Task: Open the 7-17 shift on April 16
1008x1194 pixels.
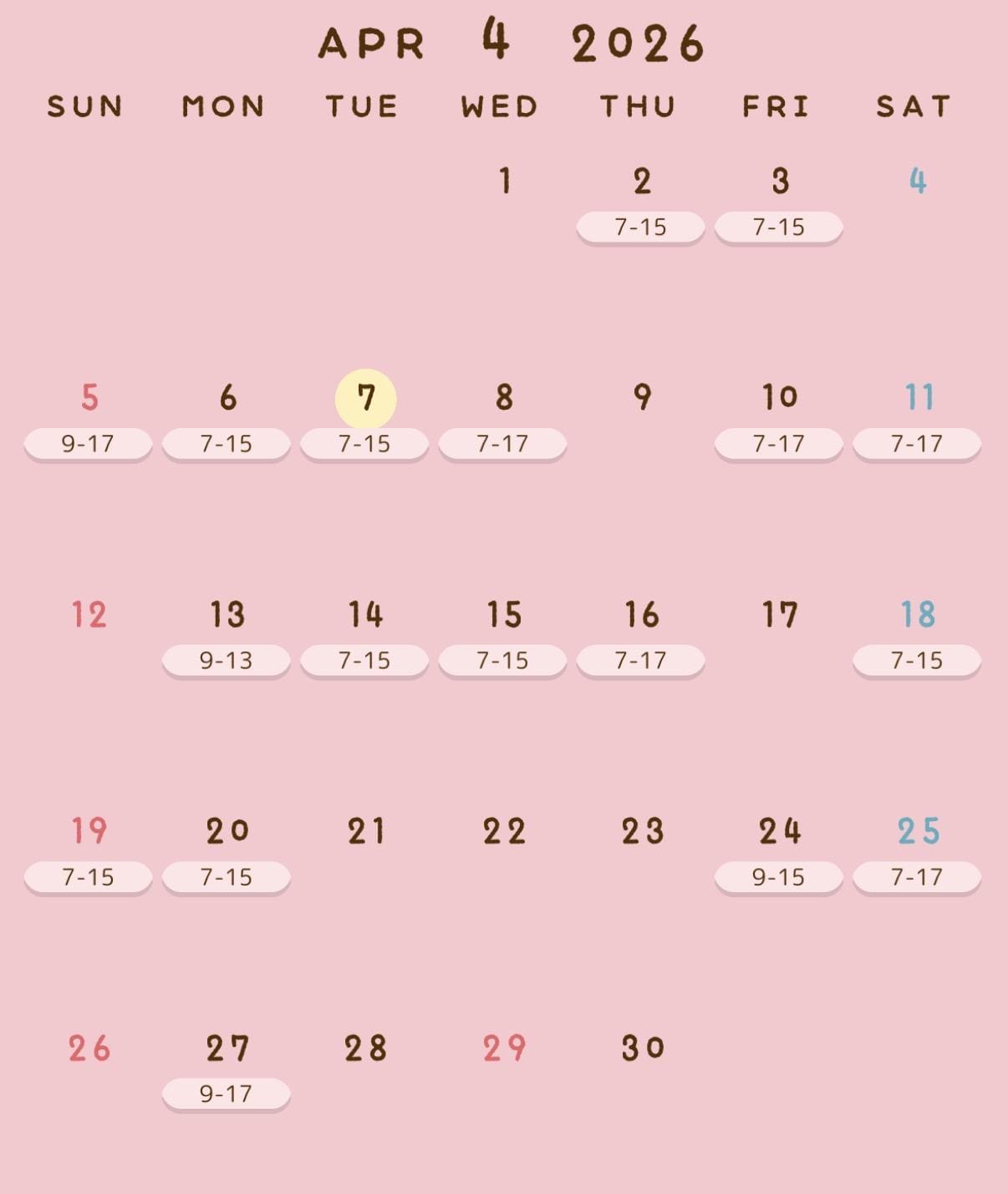Action: point(640,661)
